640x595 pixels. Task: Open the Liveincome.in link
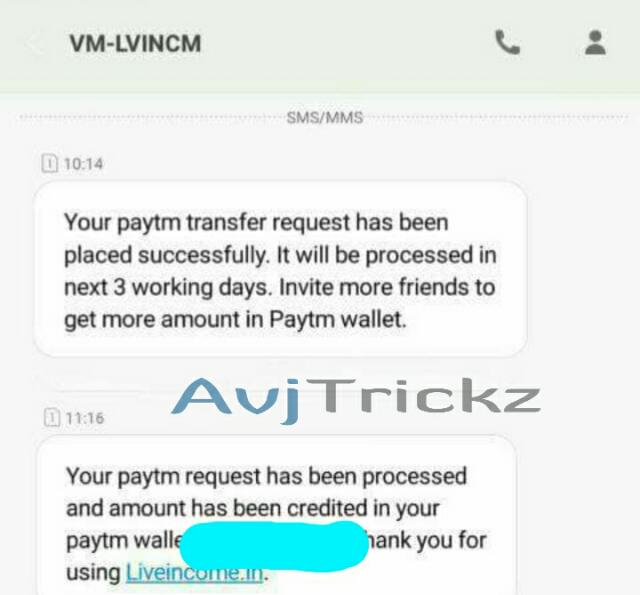click(x=197, y=573)
